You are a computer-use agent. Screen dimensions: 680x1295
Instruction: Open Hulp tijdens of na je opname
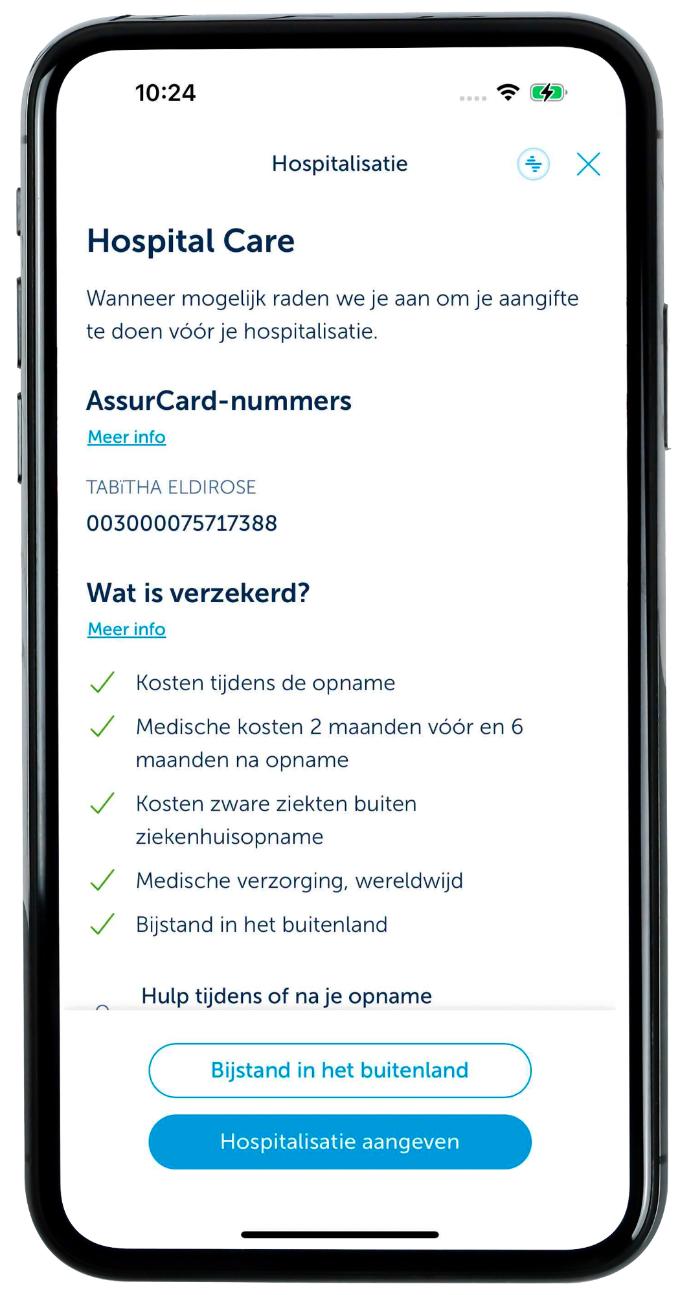(x=286, y=996)
